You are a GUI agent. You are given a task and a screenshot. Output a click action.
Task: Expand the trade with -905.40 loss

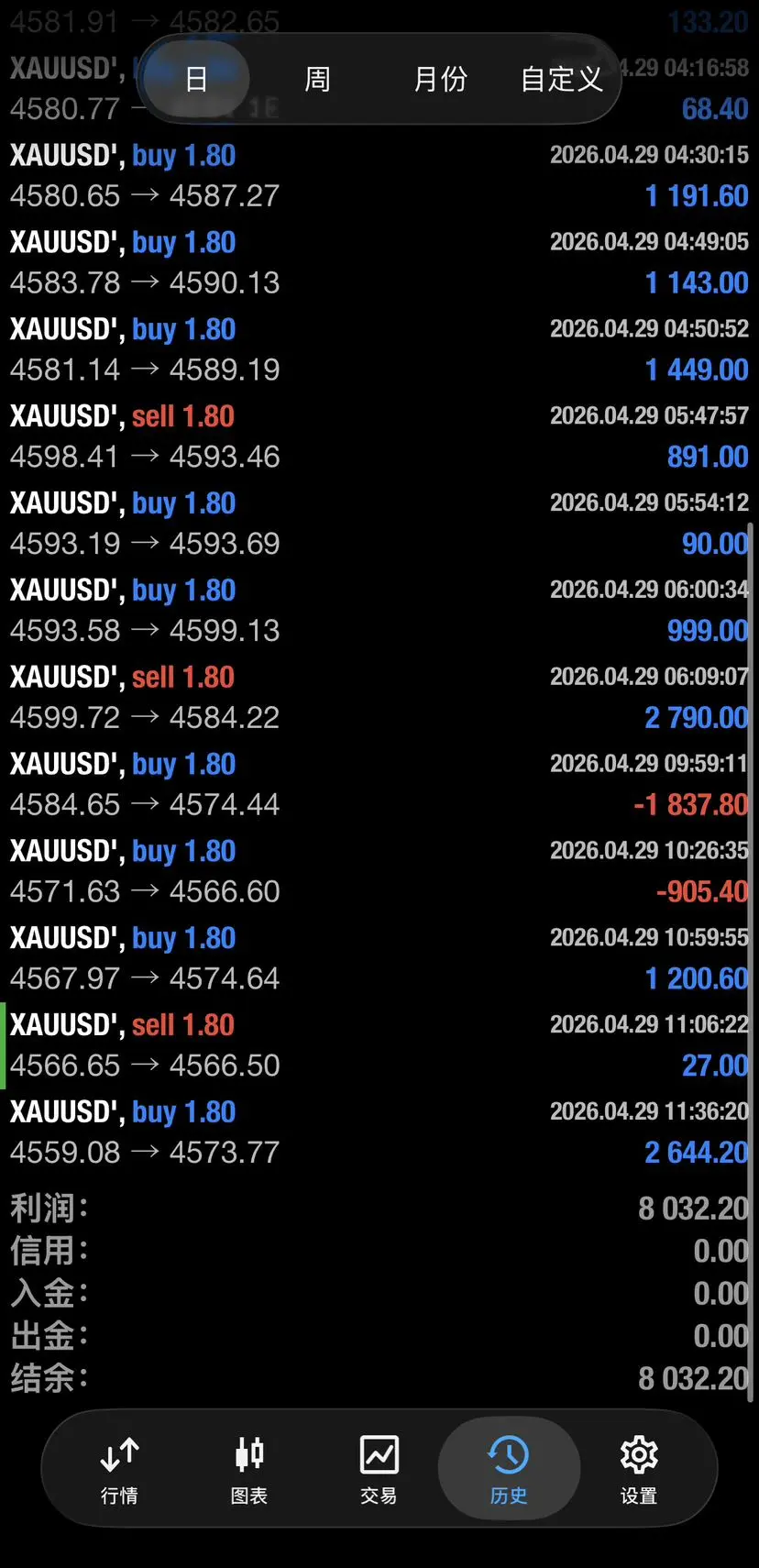point(379,871)
